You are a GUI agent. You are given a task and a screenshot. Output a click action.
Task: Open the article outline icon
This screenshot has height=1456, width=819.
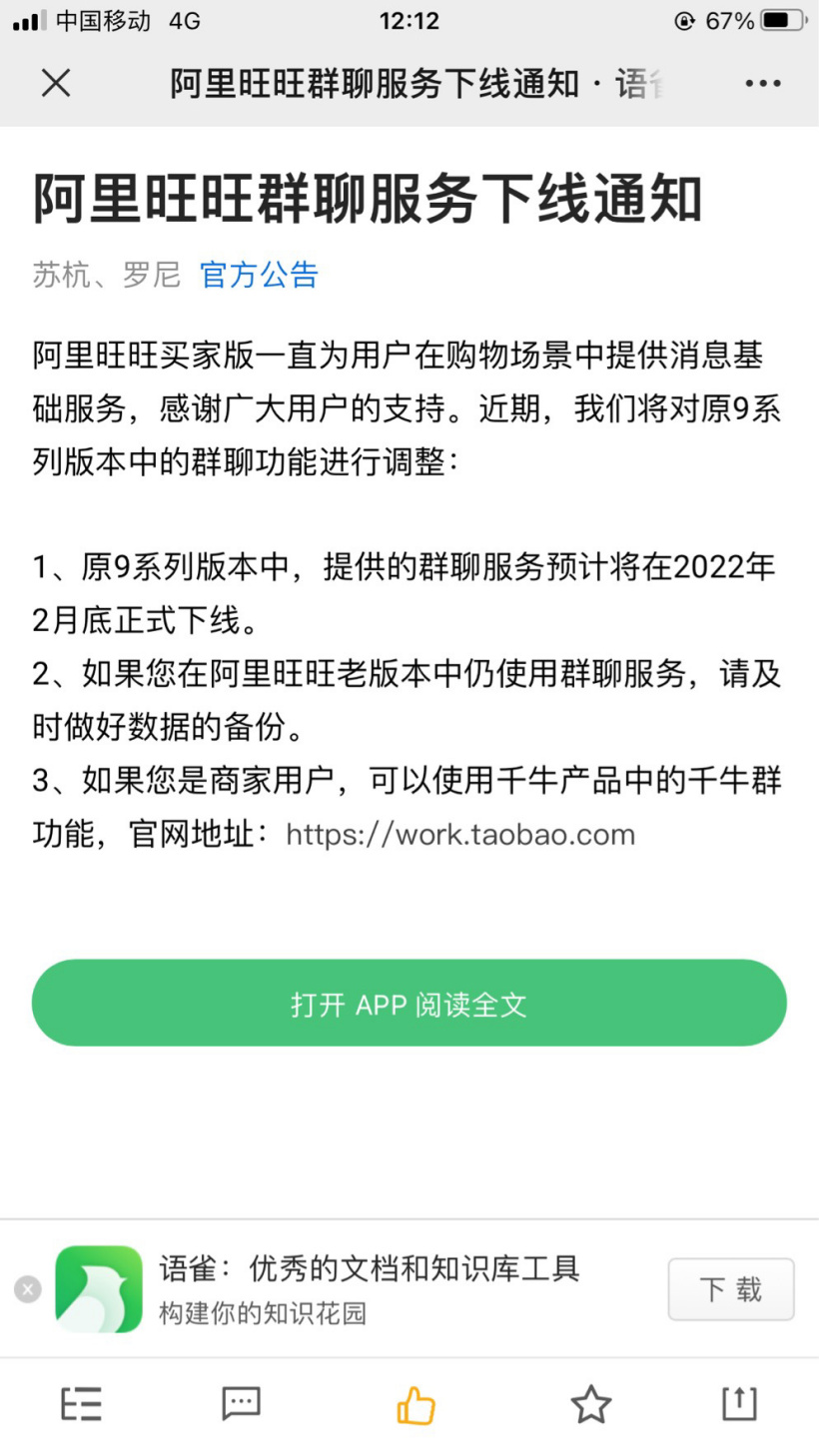pyautogui.click(x=80, y=1403)
